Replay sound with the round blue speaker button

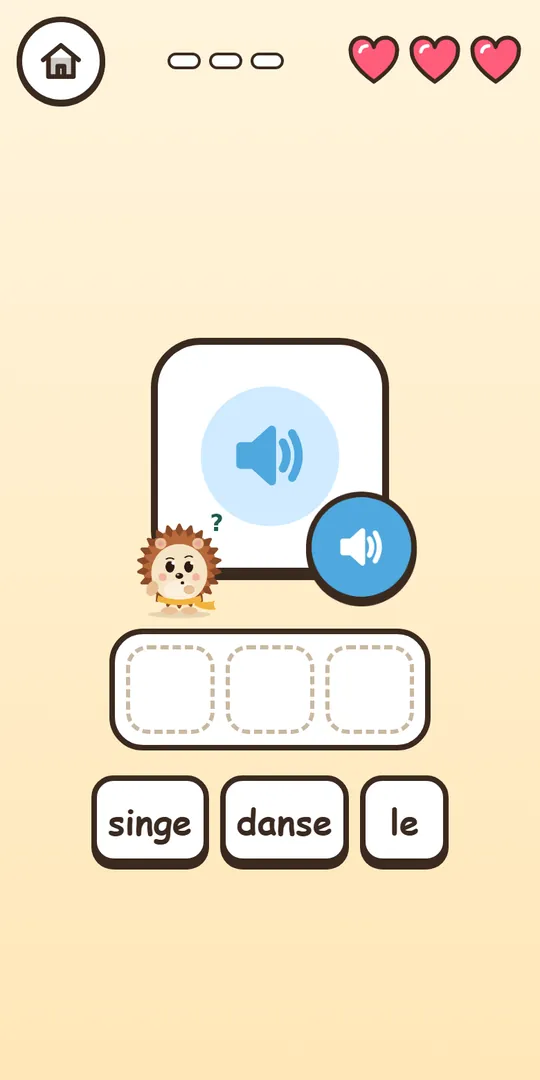361,548
